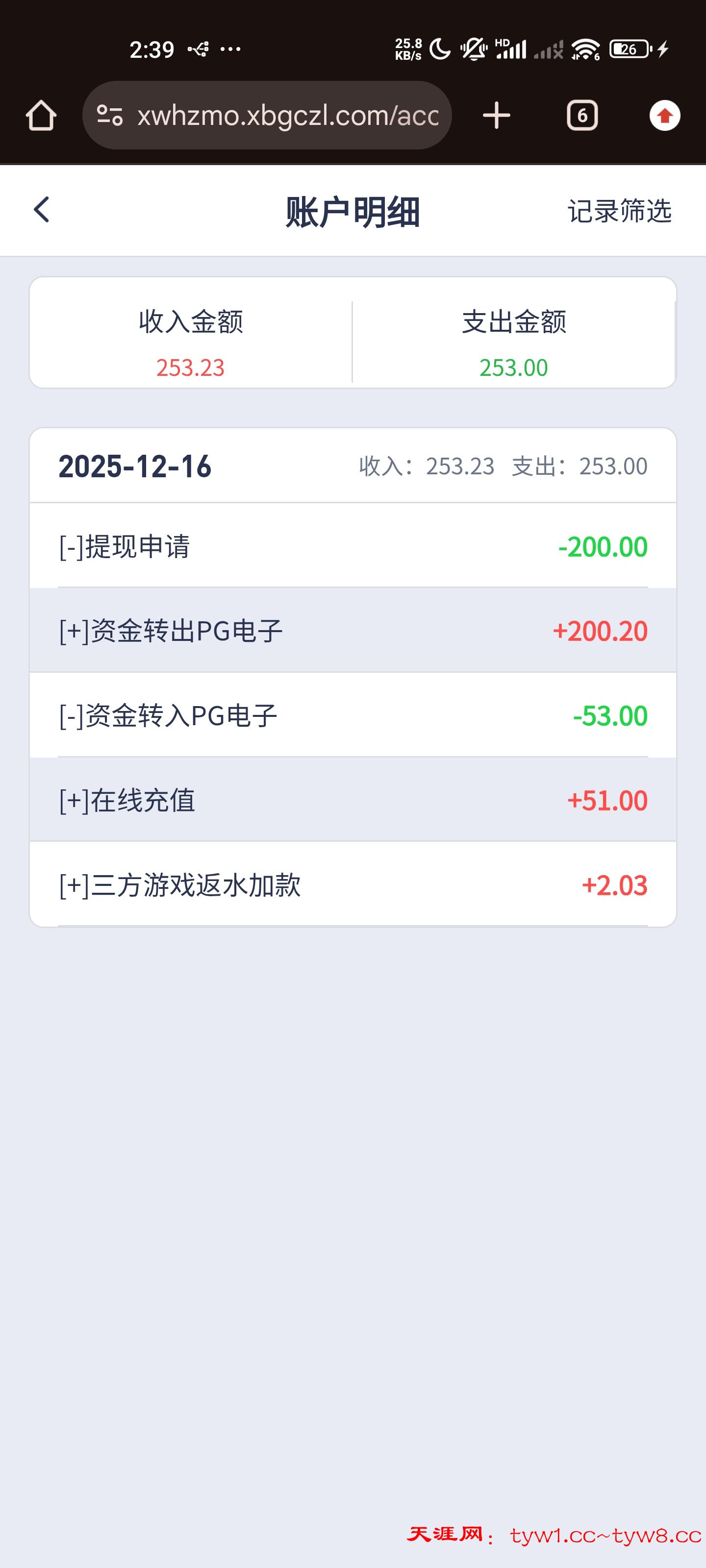
Task: Open 记录筛选 record filter menu
Action: click(620, 211)
